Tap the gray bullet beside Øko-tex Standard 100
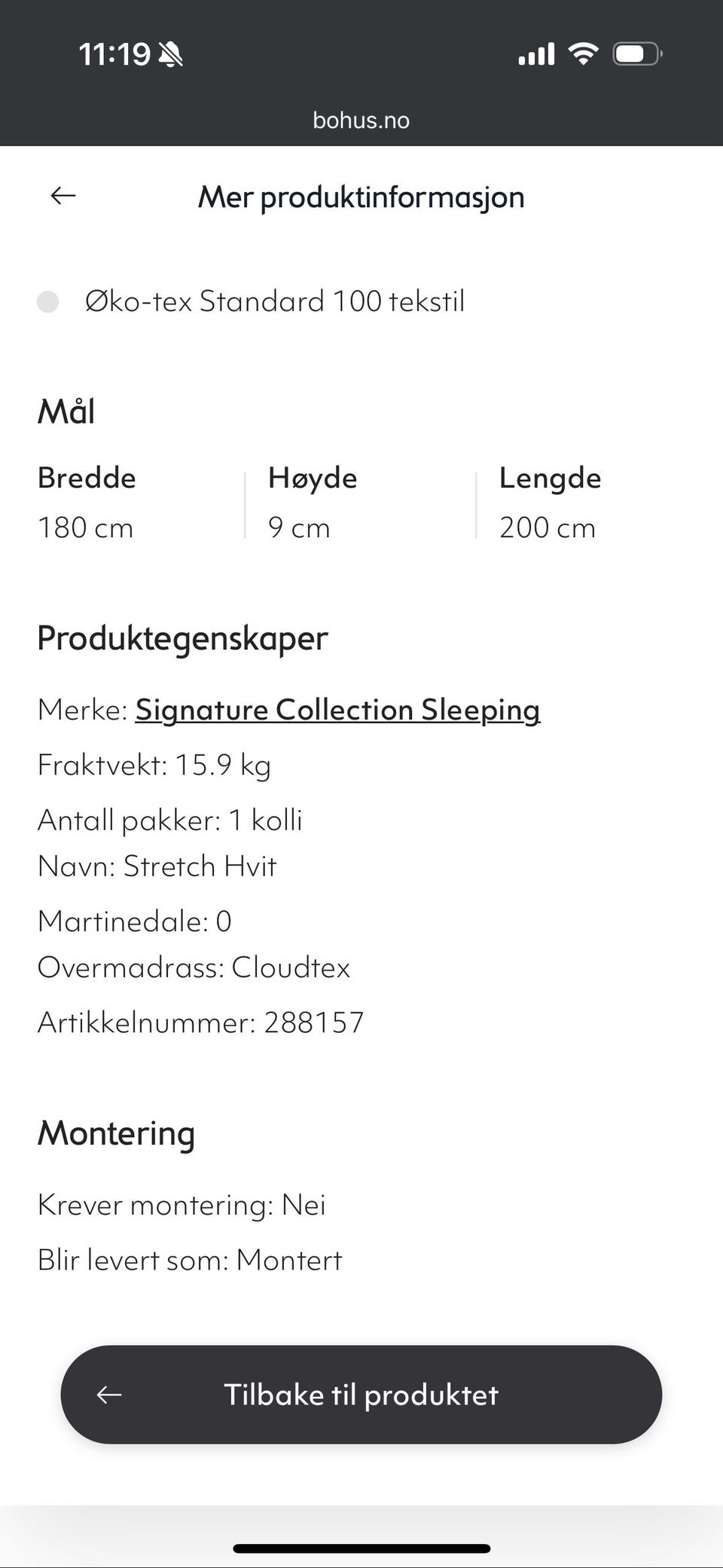 click(49, 302)
